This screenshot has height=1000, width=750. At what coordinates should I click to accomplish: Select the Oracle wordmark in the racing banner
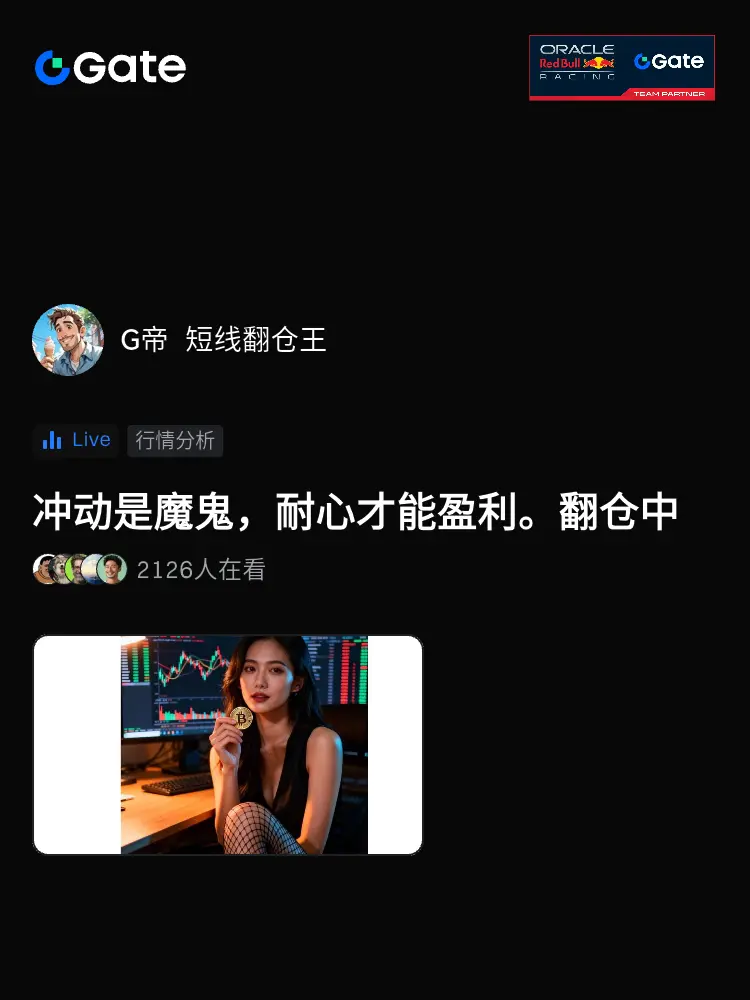tap(578, 47)
